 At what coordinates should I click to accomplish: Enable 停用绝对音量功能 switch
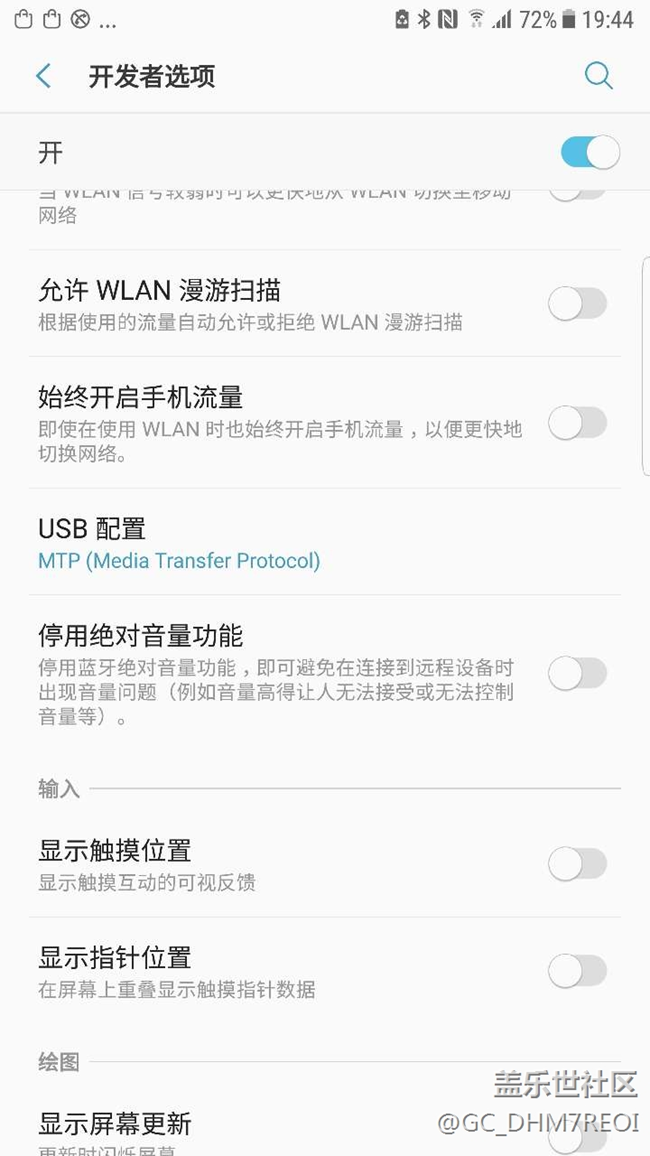pyautogui.click(x=578, y=673)
